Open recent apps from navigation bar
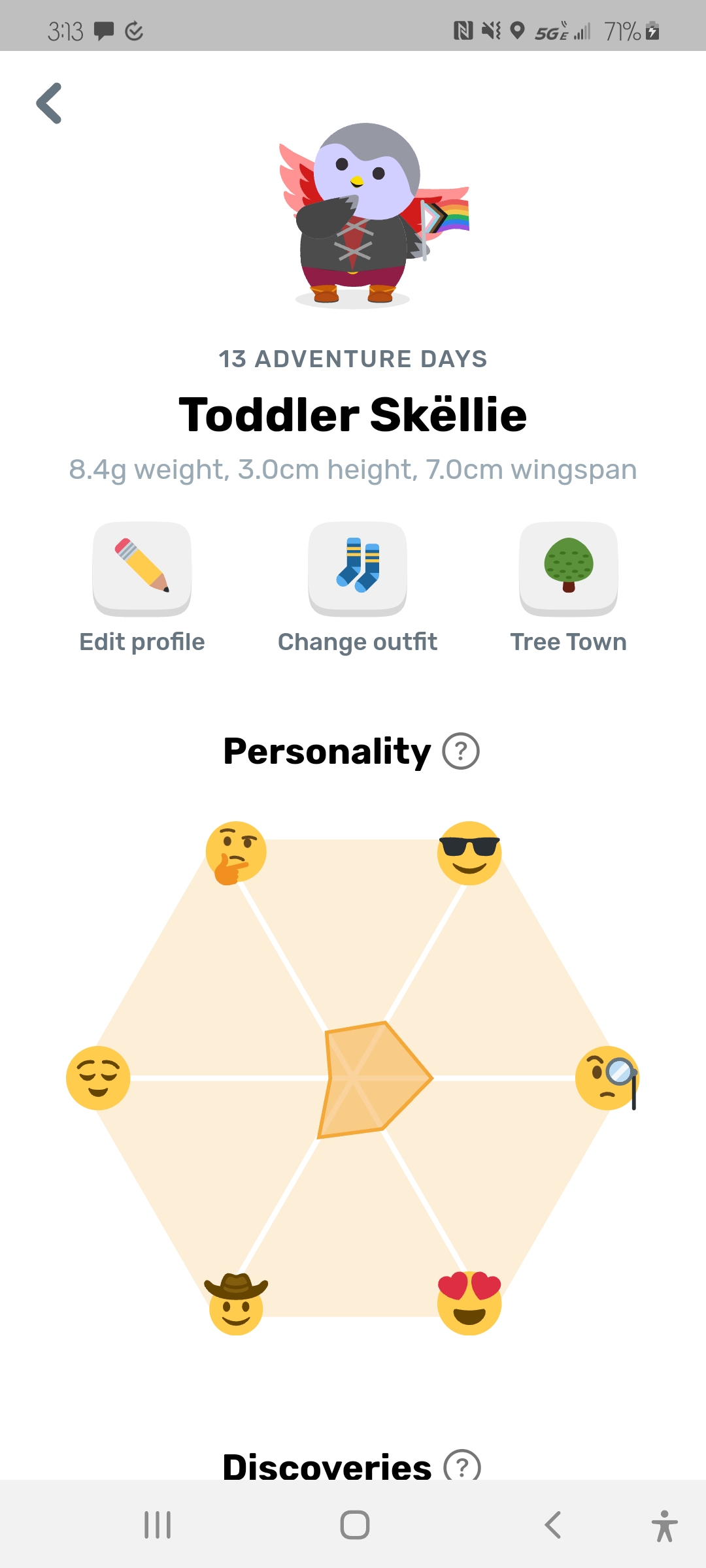The height and width of the screenshot is (1568, 706). click(158, 1525)
